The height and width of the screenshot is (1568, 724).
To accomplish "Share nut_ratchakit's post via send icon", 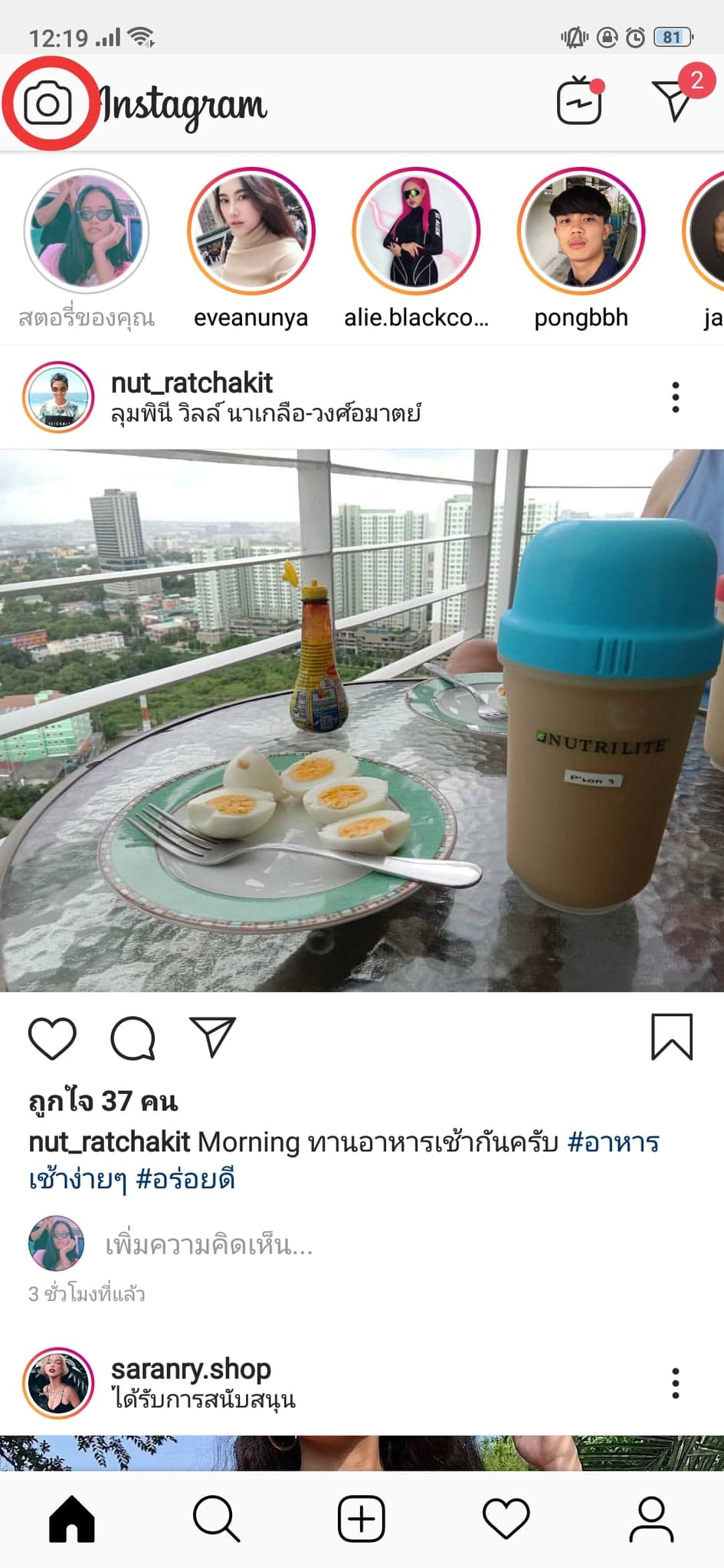I will [212, 1037].
